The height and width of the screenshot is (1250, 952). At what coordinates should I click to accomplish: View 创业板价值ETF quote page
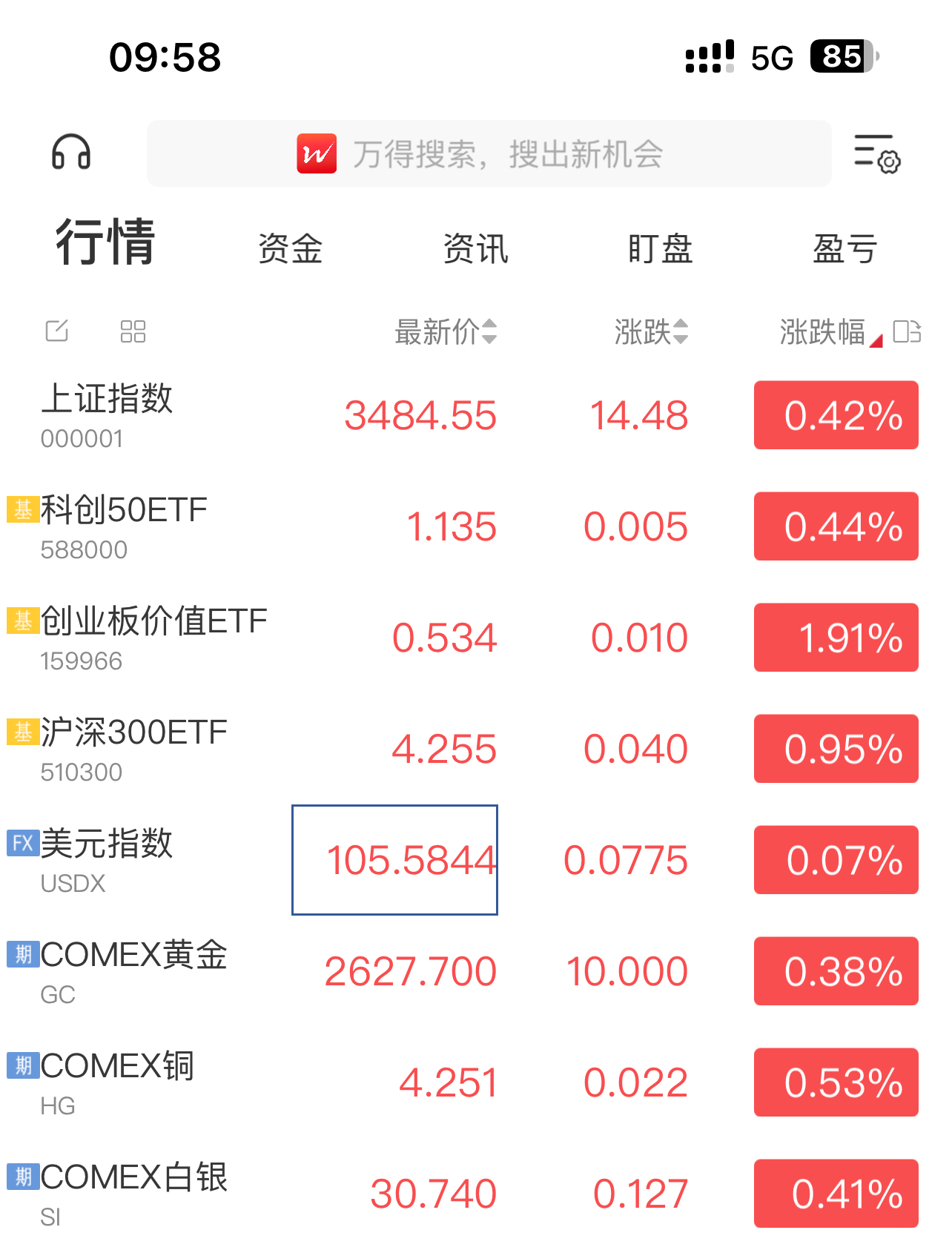(153, 638)
